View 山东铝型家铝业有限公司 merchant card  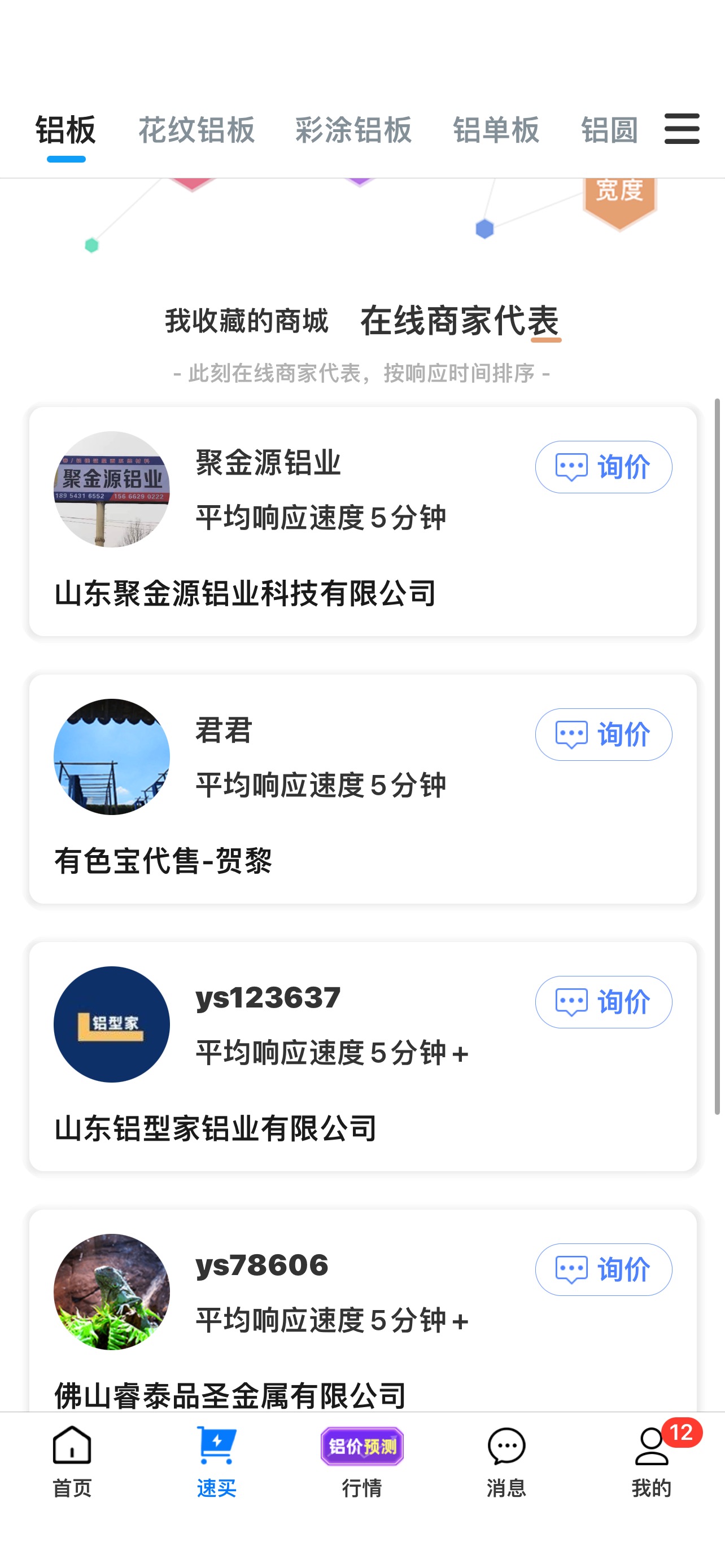pyautogui.click(x=363, y=1057)
